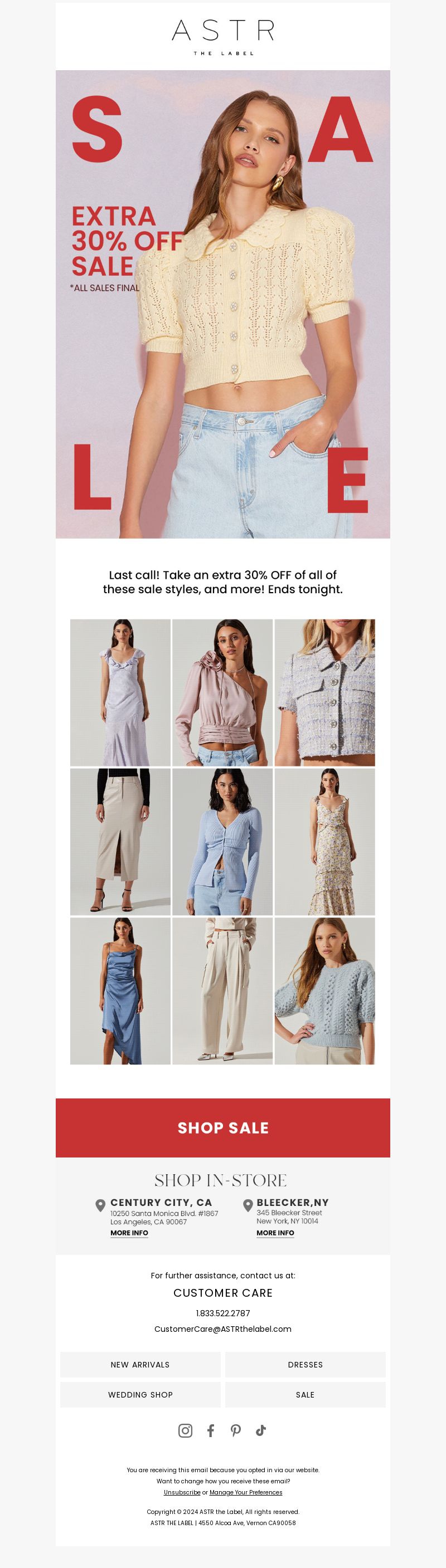Open MORE INFO for Bleecker NY store
Viewport: 446px width, 1568px height.
click(x=275, y=1233)
